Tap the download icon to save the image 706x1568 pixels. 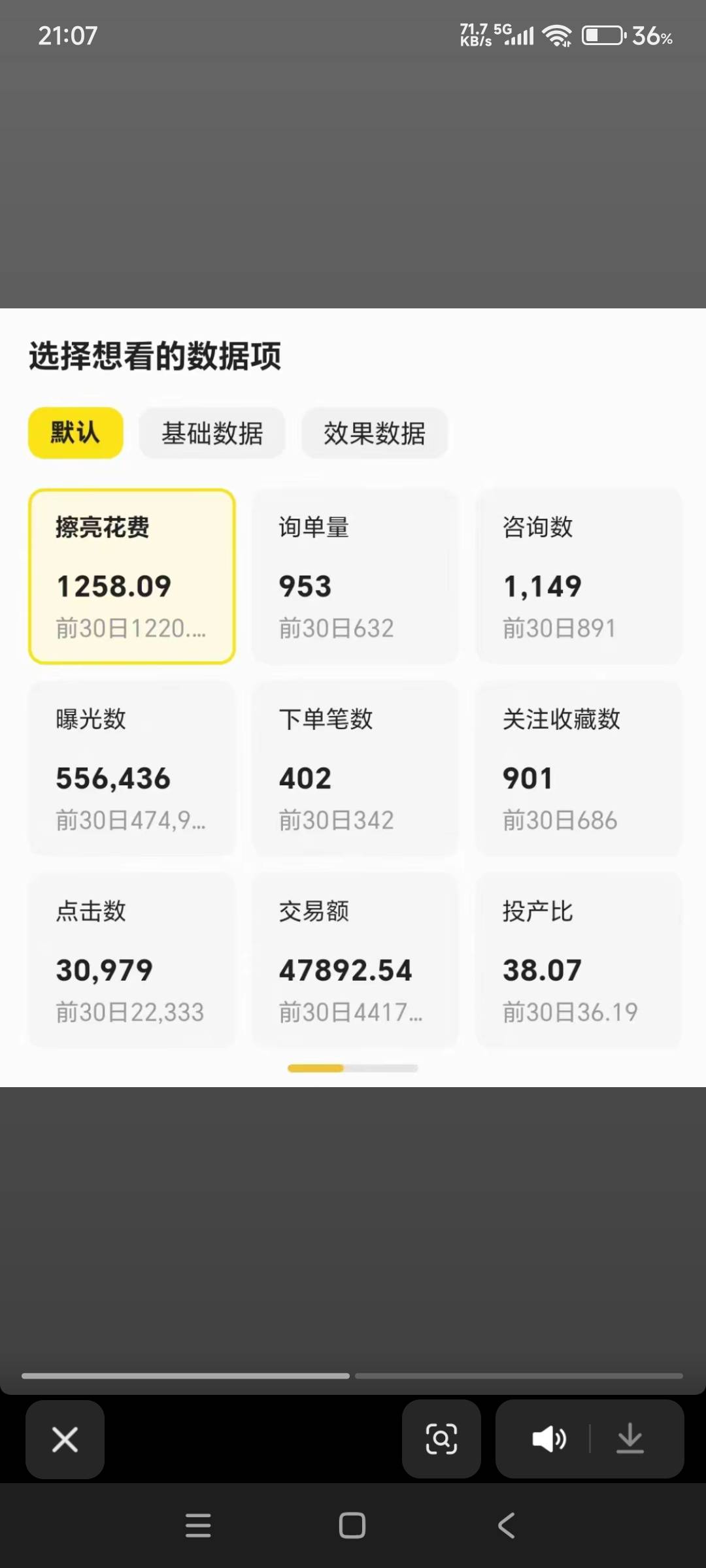(630, 1439)
